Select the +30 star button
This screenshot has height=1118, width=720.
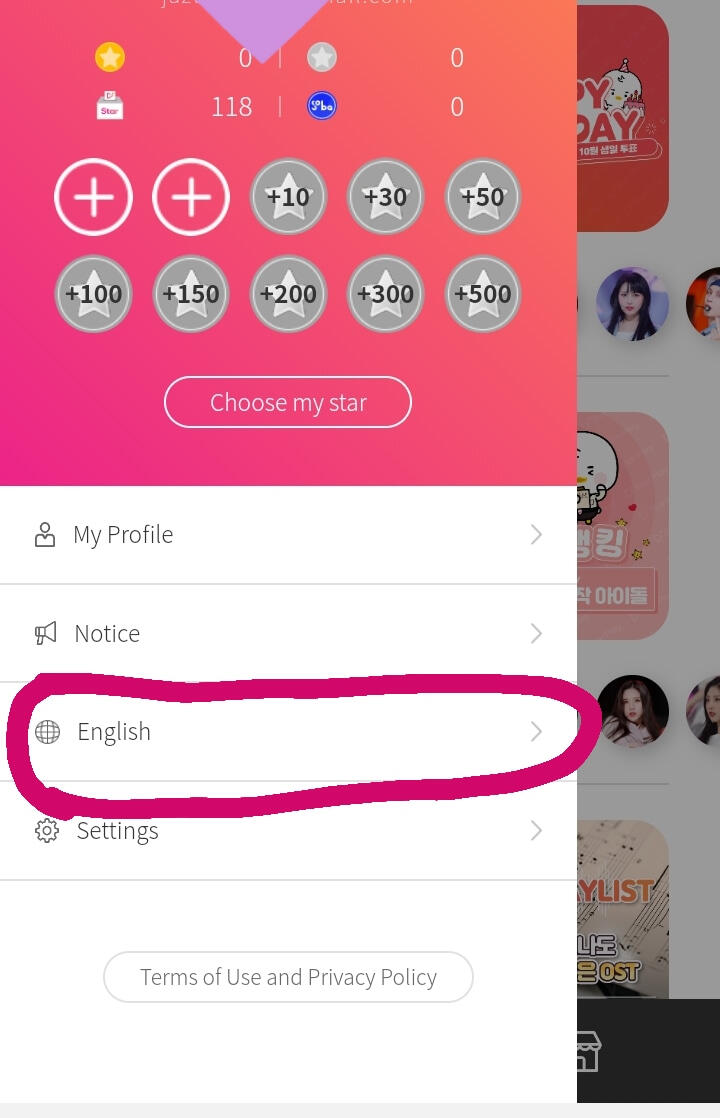(385, 197)
